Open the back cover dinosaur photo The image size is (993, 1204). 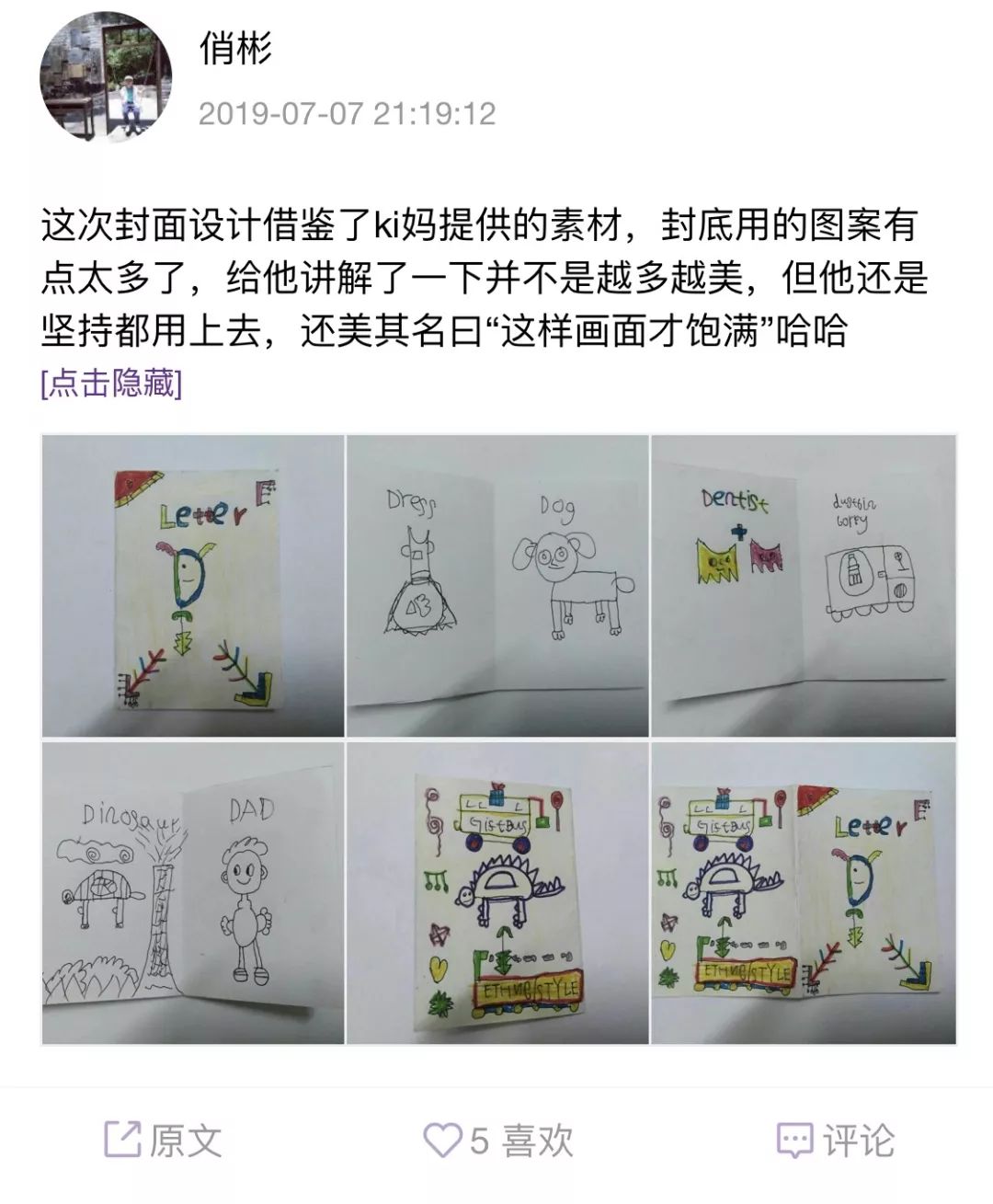click(x=497, y=893)
